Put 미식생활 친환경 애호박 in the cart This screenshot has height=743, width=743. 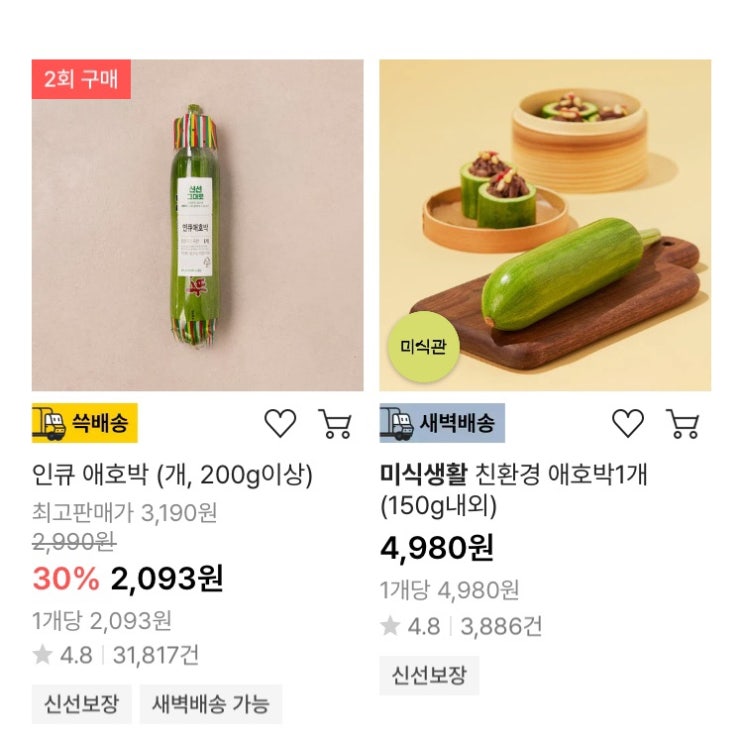683,424
